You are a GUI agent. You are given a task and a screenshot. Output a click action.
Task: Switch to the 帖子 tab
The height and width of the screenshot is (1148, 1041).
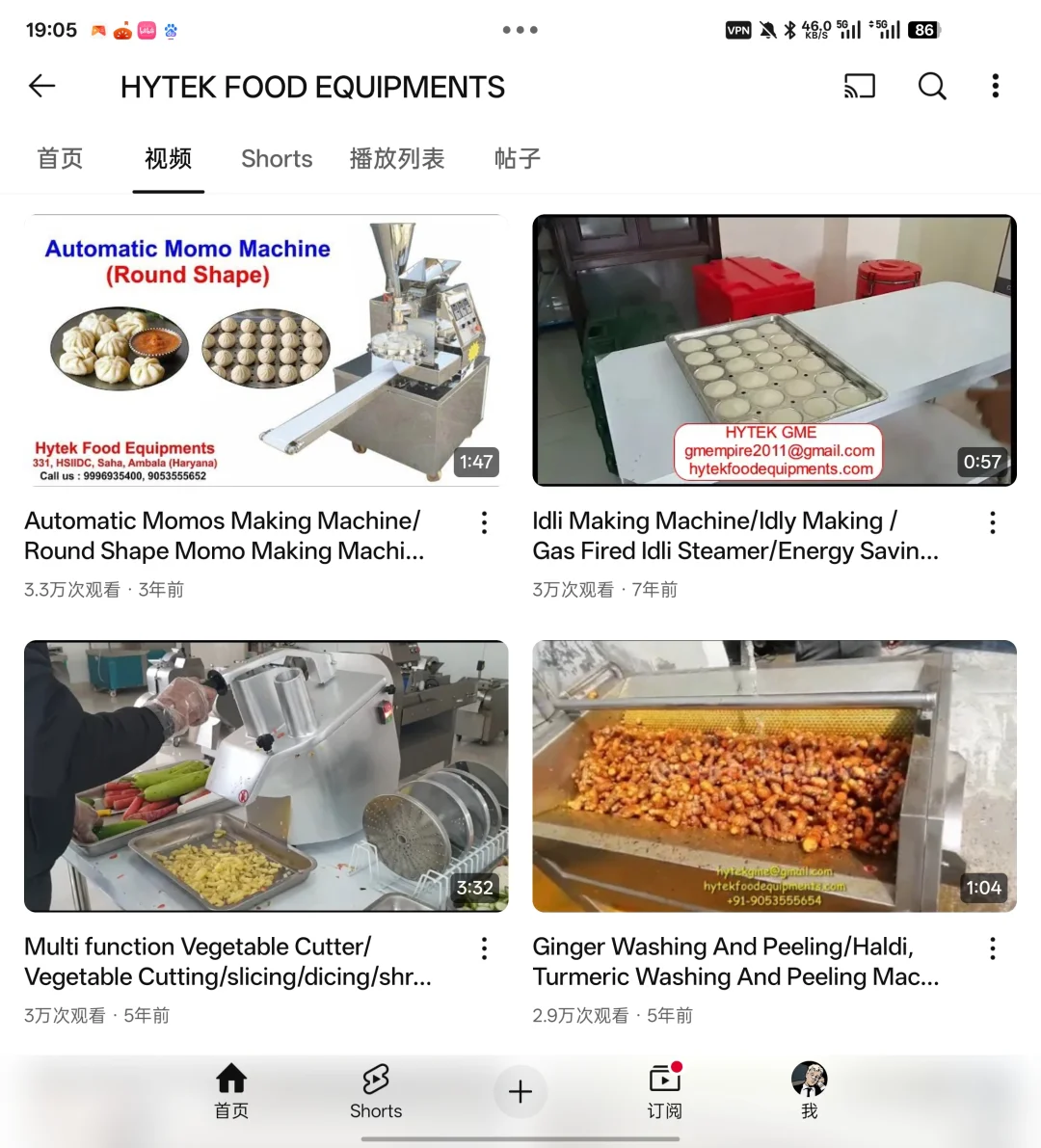(518, 159)
